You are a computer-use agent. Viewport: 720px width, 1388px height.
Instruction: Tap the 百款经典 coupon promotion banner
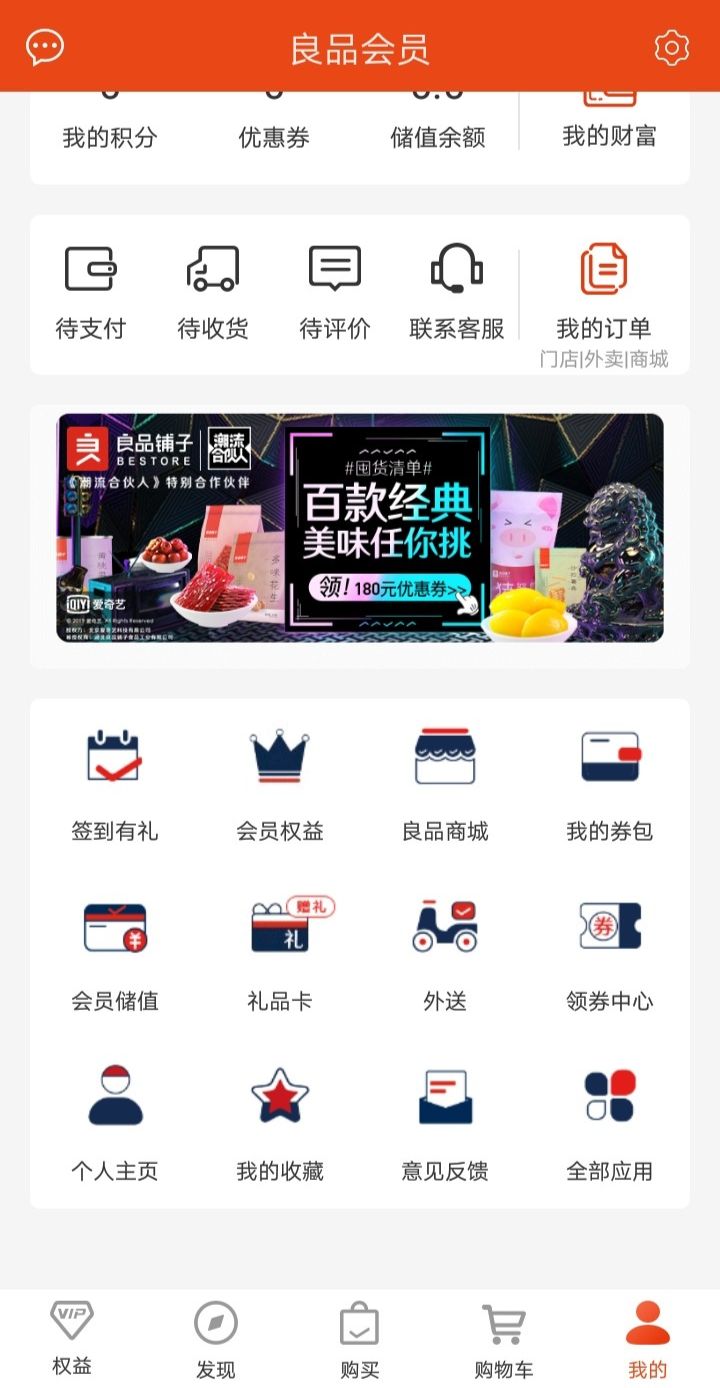pyautogui.click(x=360, y=527)
